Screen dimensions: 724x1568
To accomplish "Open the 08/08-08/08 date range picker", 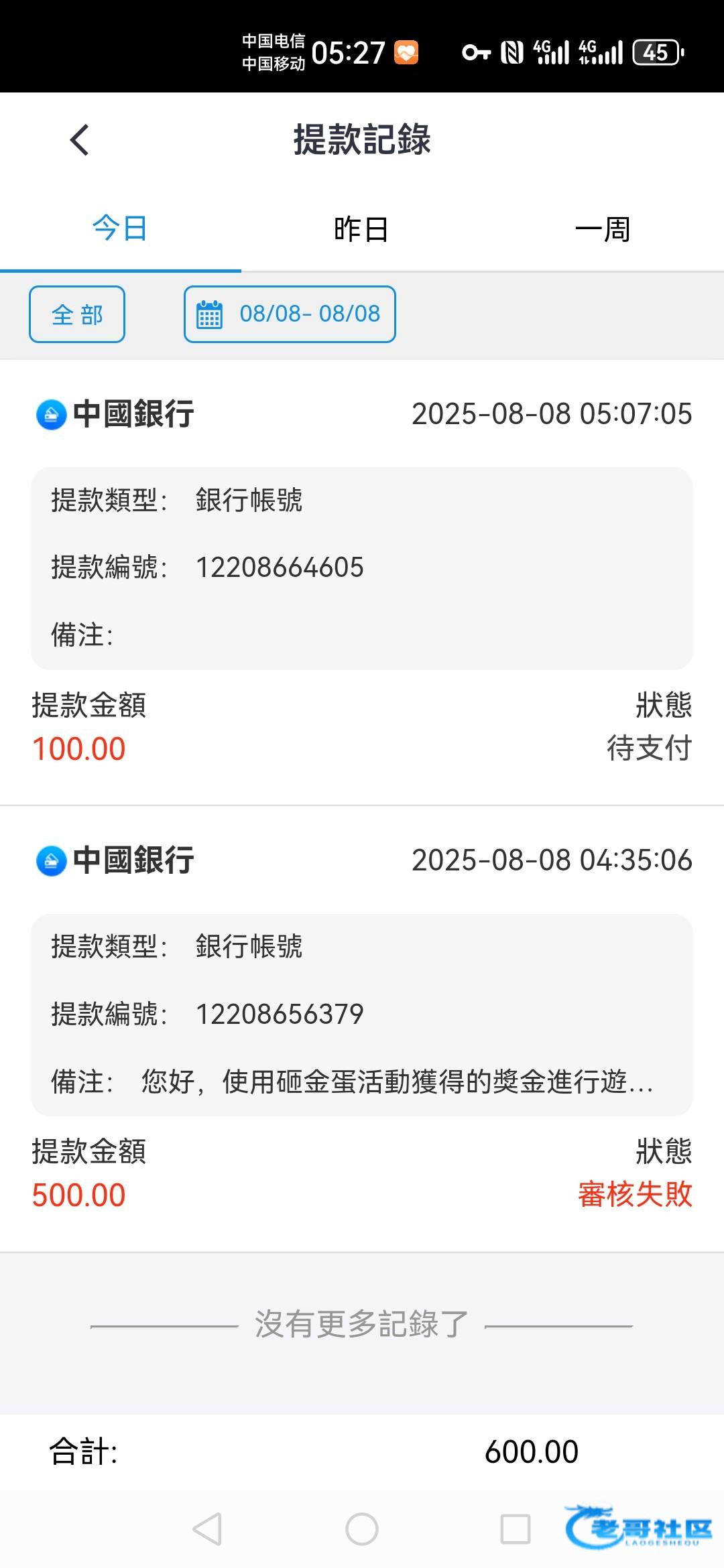I will point(290,314).
